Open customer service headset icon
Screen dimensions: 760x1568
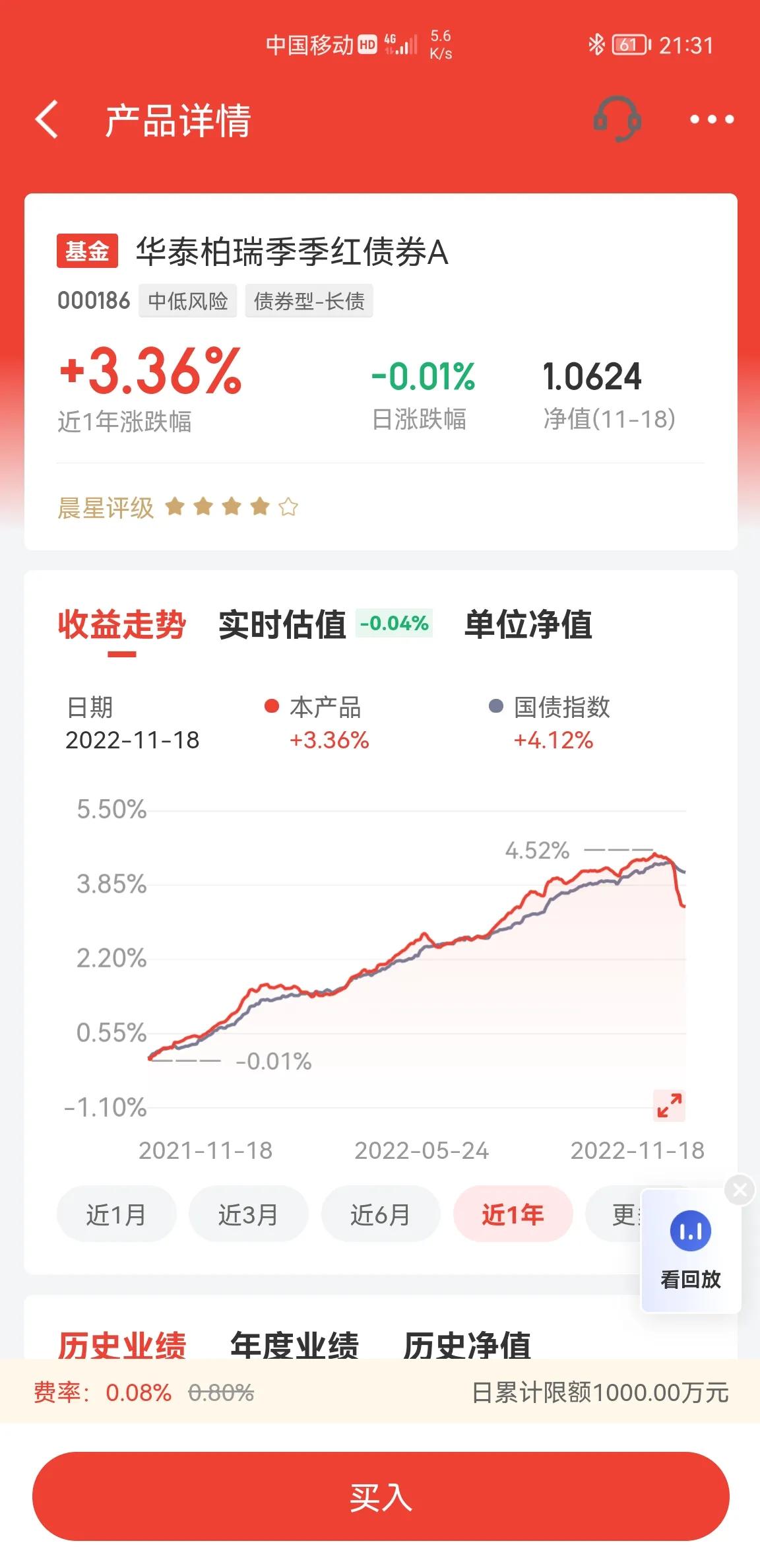click(617, 119)
